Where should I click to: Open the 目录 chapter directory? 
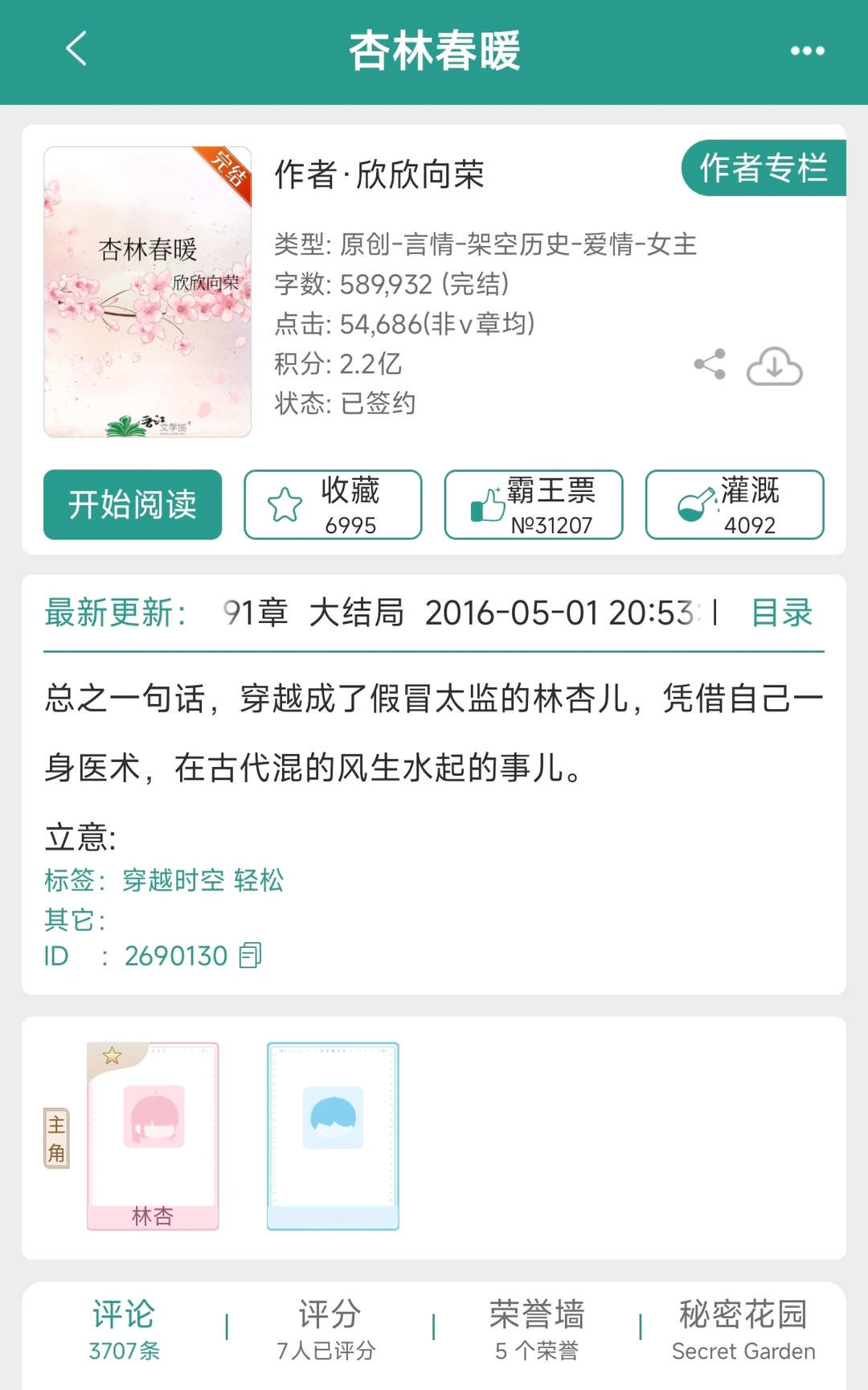click(x=783, y=613)
